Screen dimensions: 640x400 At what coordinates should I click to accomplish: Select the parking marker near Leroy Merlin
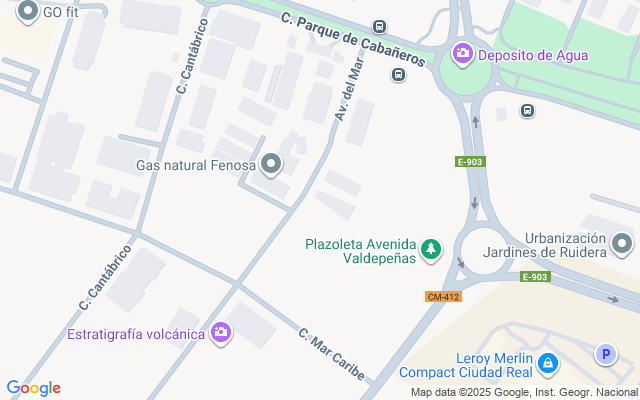606,354
